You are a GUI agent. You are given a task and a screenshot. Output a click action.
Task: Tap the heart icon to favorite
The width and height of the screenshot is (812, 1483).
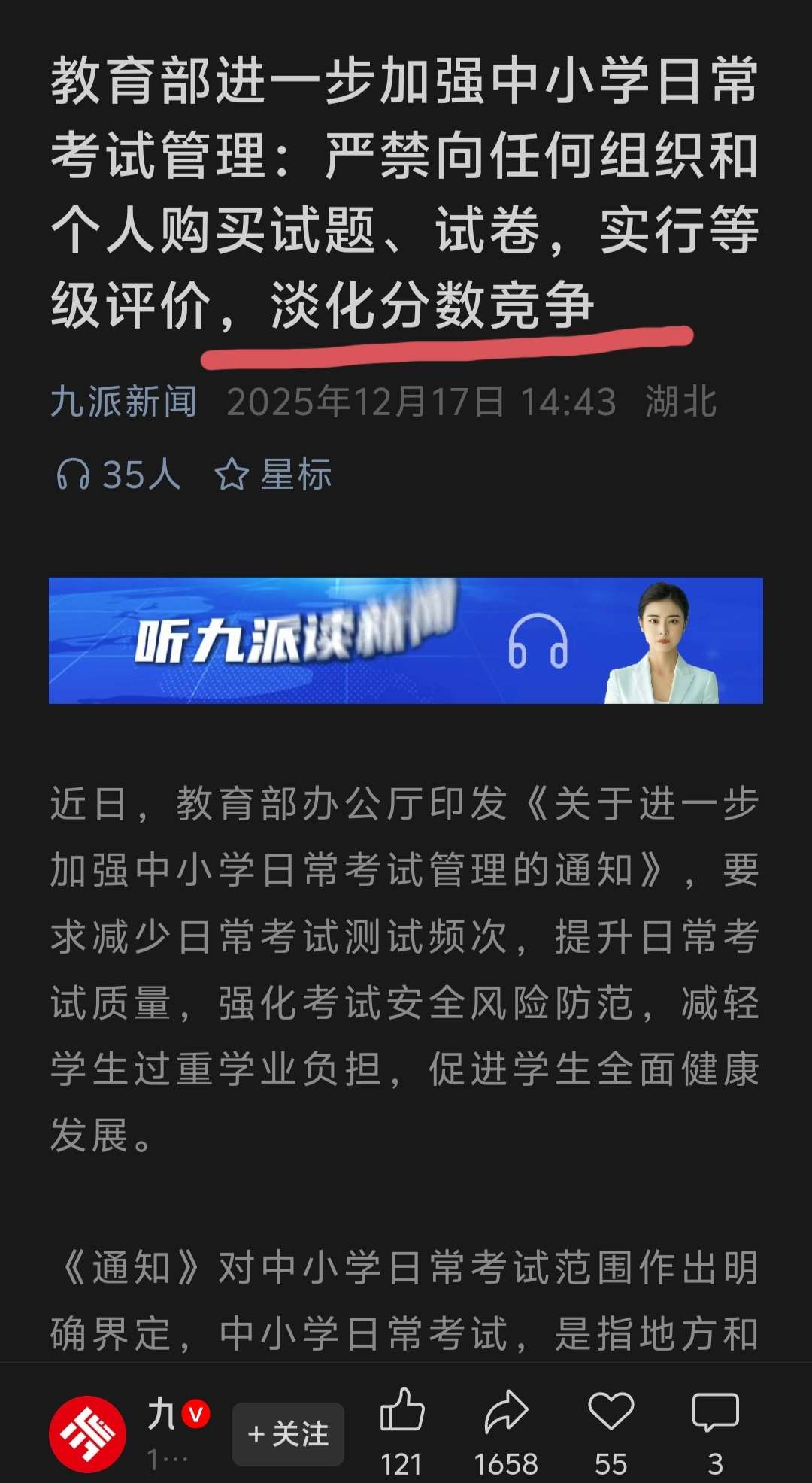tap(611, 1412)
